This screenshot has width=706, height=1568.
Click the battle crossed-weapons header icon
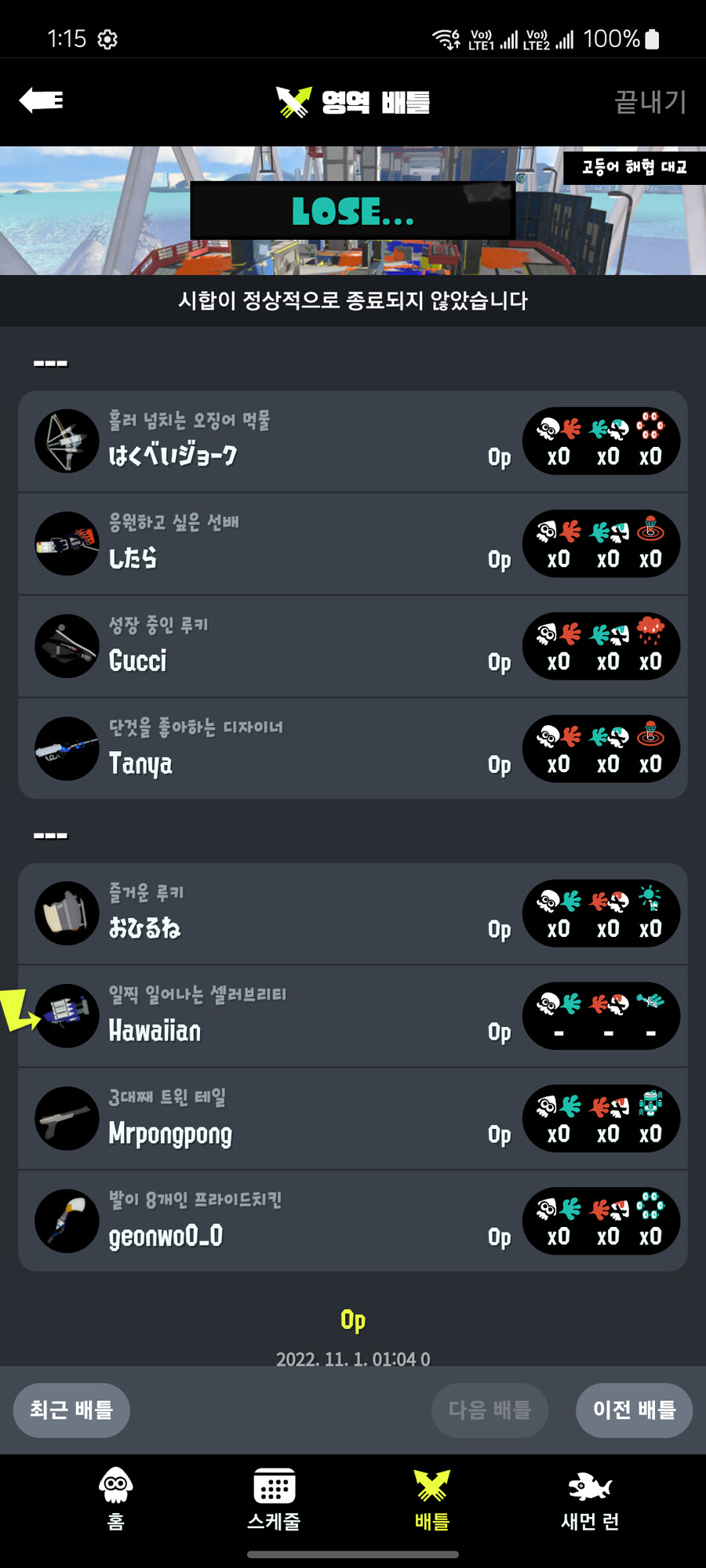pos(294,100)
